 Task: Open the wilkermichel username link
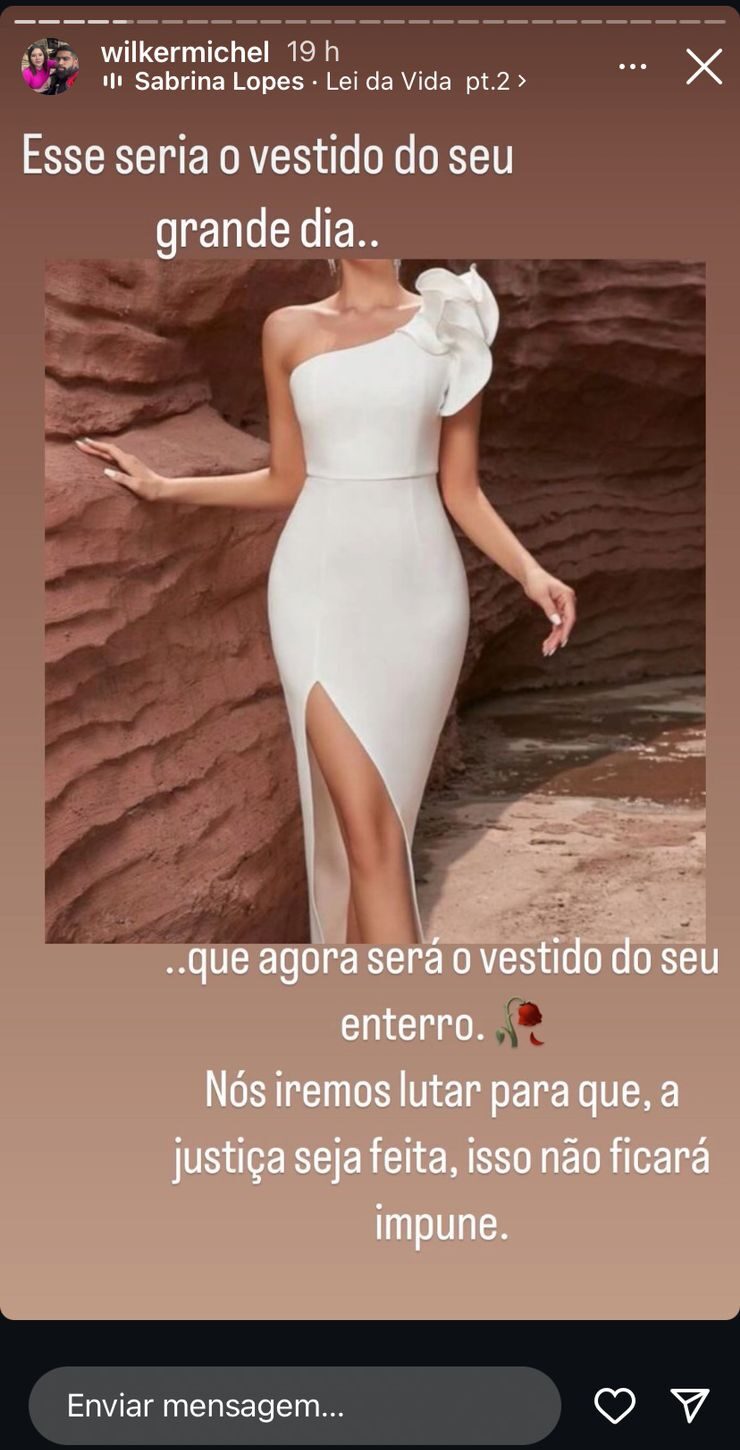pos(185,52)
